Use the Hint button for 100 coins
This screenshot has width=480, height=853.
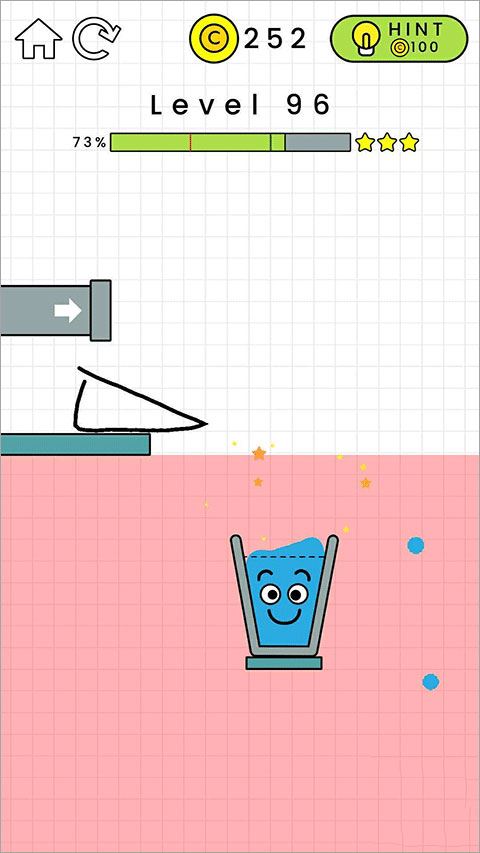click(x=399, y=39)
